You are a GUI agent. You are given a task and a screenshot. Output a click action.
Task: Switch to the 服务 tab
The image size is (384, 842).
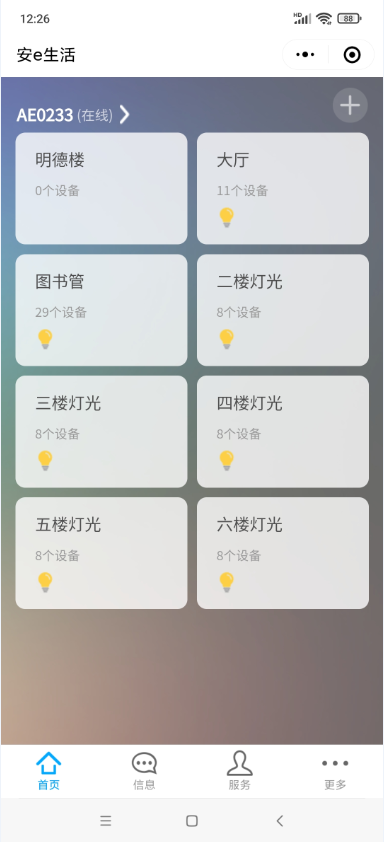[x=240, y=771]
